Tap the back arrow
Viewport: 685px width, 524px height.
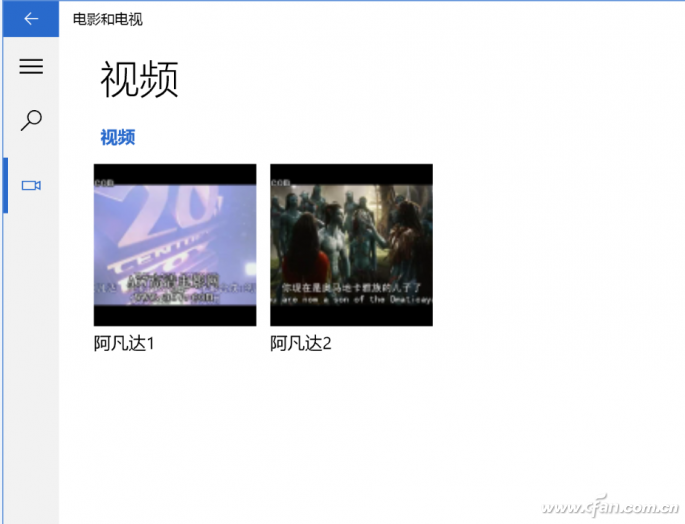(x=31, y=19)
